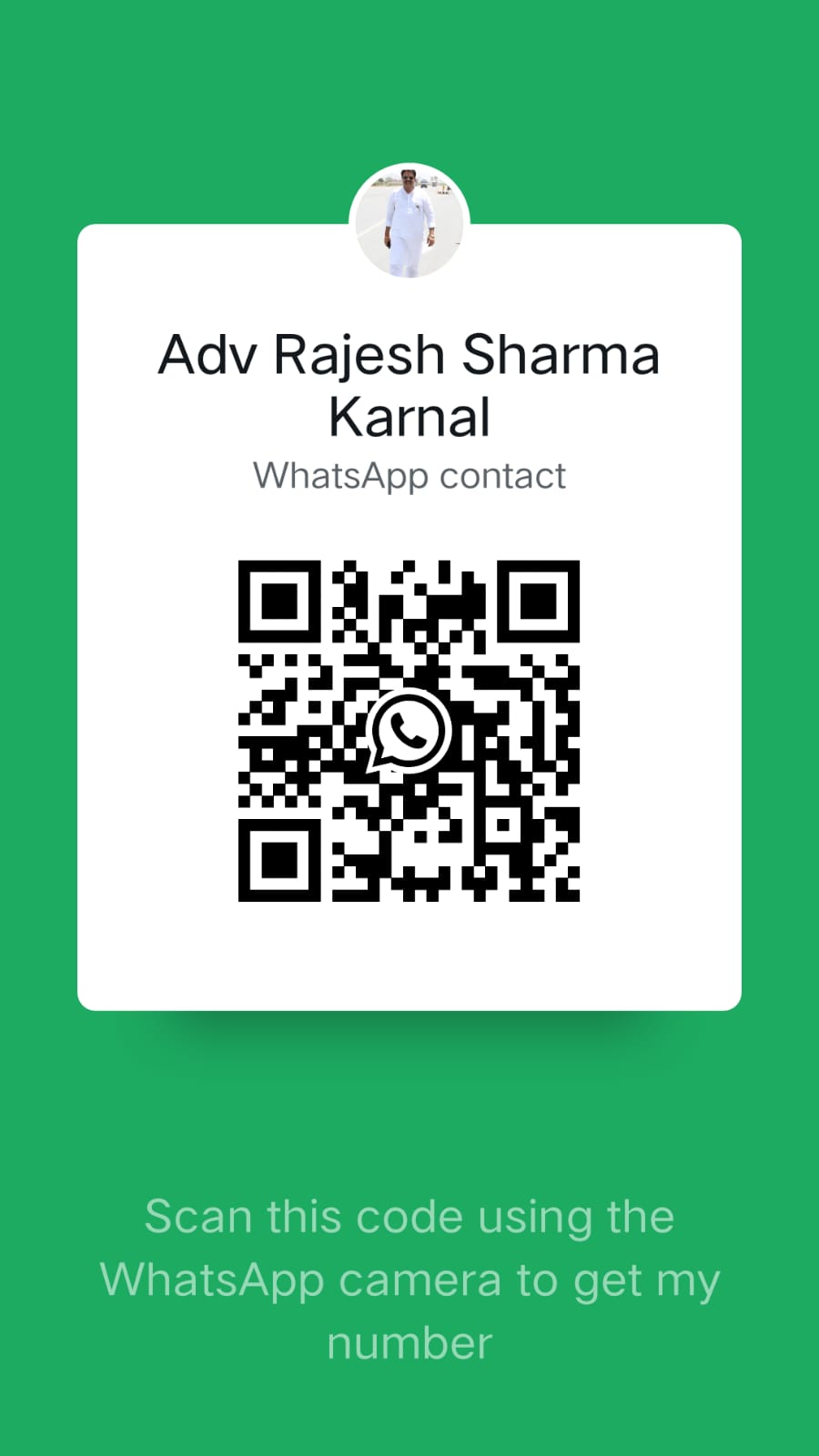819x1456 pixels.
Task: Click the WhatsApp contact label
Action: coord(409,475)
